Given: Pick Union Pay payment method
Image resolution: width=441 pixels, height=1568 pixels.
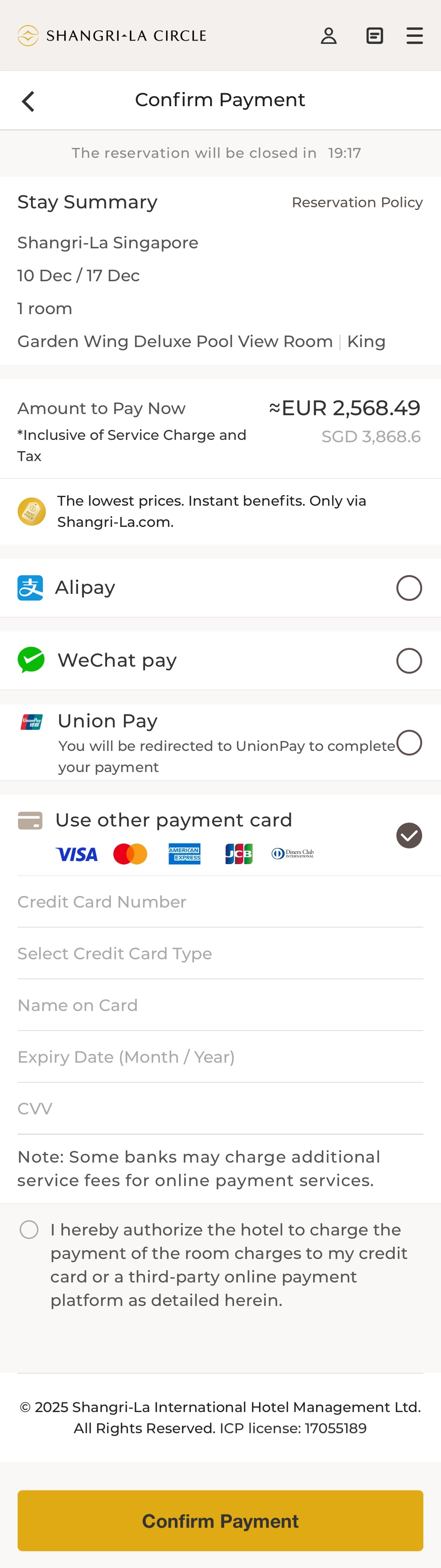Looking at the screenshot, I should pos(409,743).
